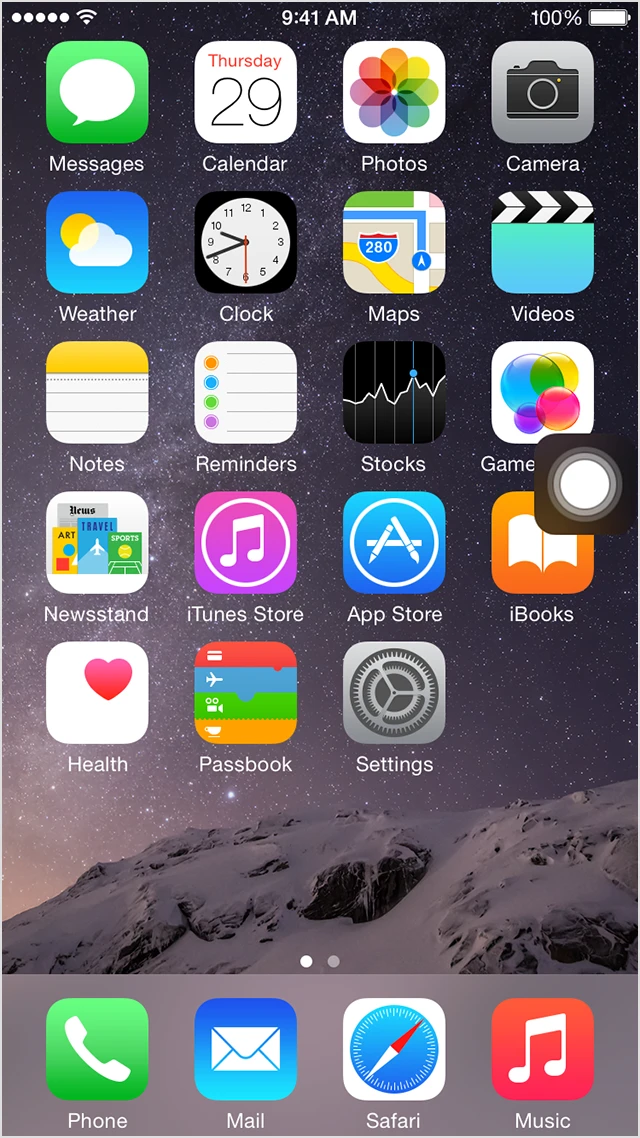Launch the Passbook app
Viewport: 640px width, 1138px height.
click(x=245, y=692)
